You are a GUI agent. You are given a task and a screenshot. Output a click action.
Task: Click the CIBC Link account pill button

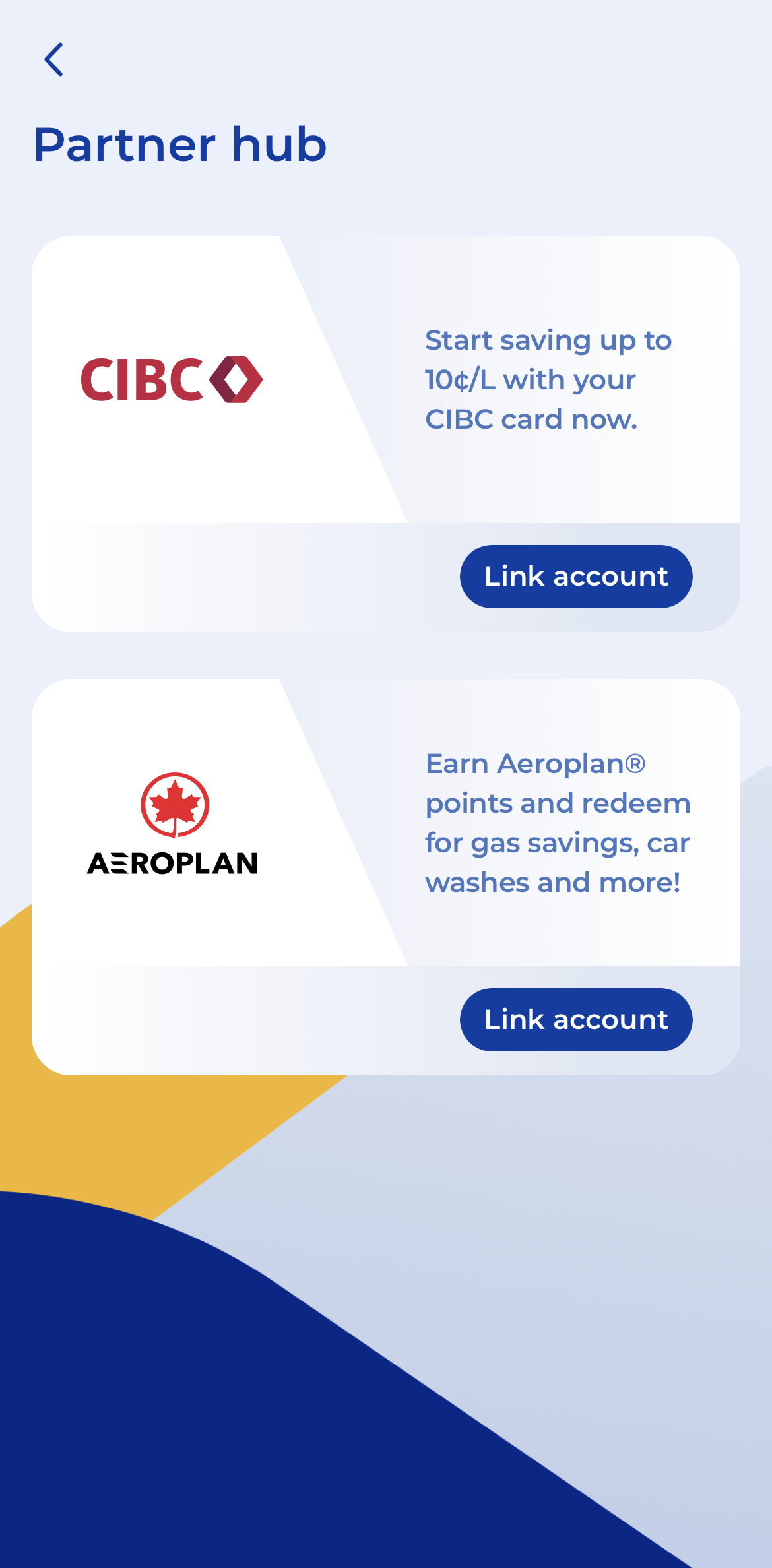tap(575, 576)
